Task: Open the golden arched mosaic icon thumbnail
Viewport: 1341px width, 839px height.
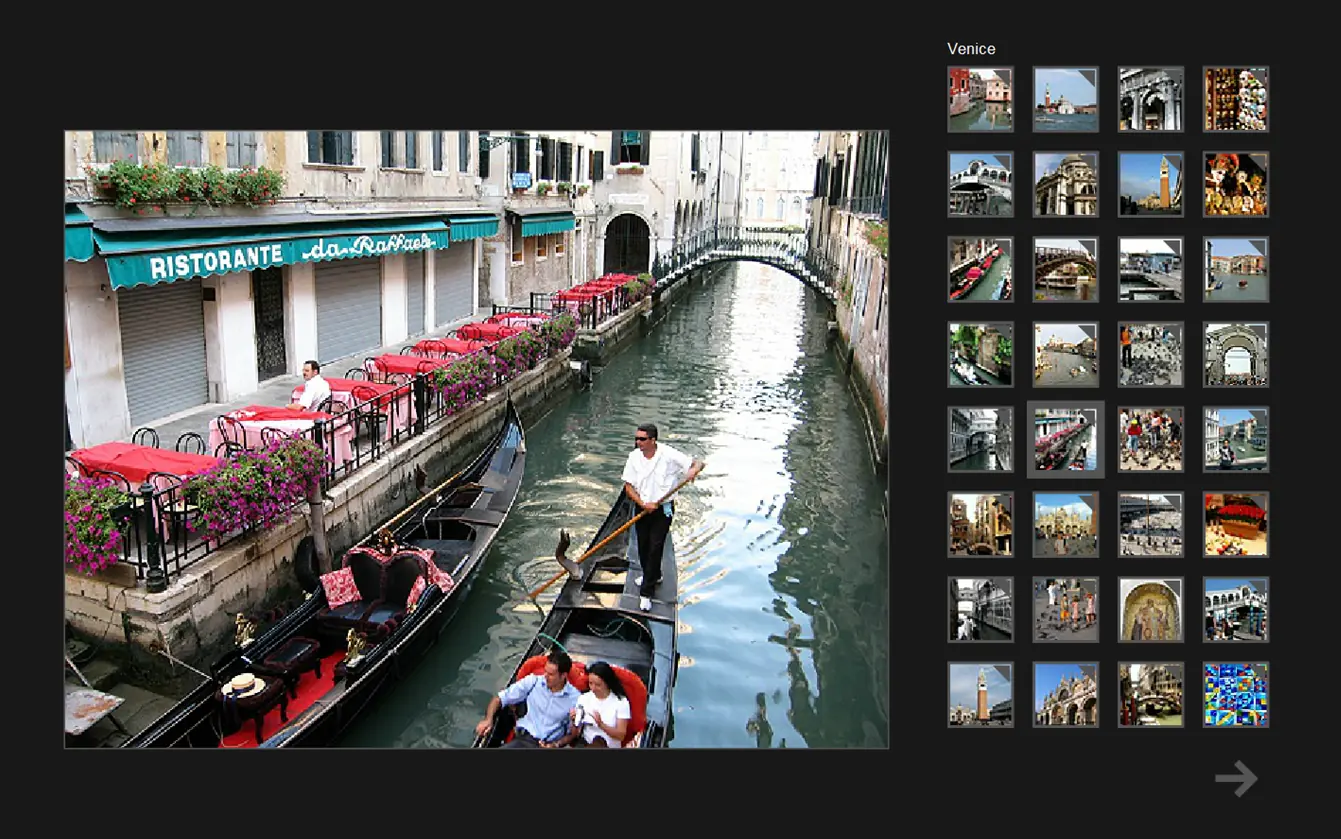Action: pyautogui.click(x=1151, y=609)
